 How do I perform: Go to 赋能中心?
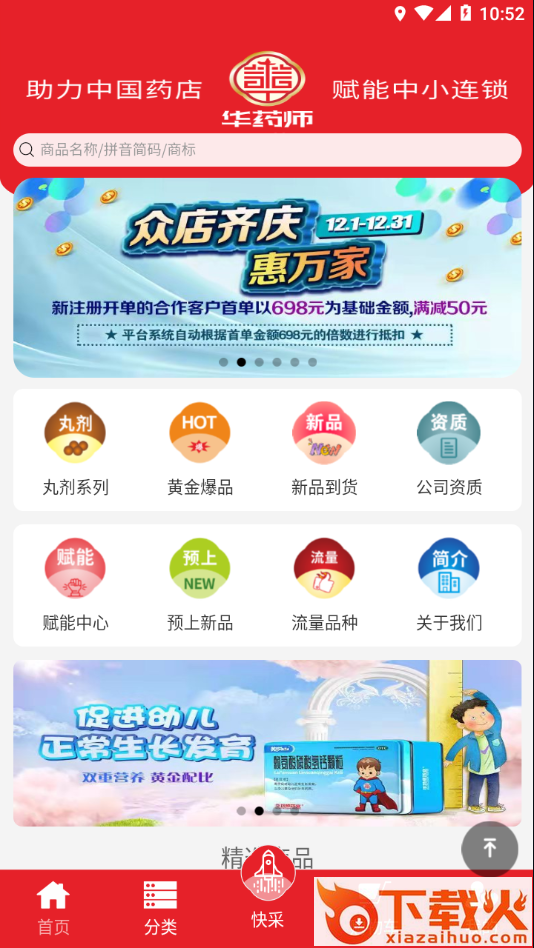(76, 585)
